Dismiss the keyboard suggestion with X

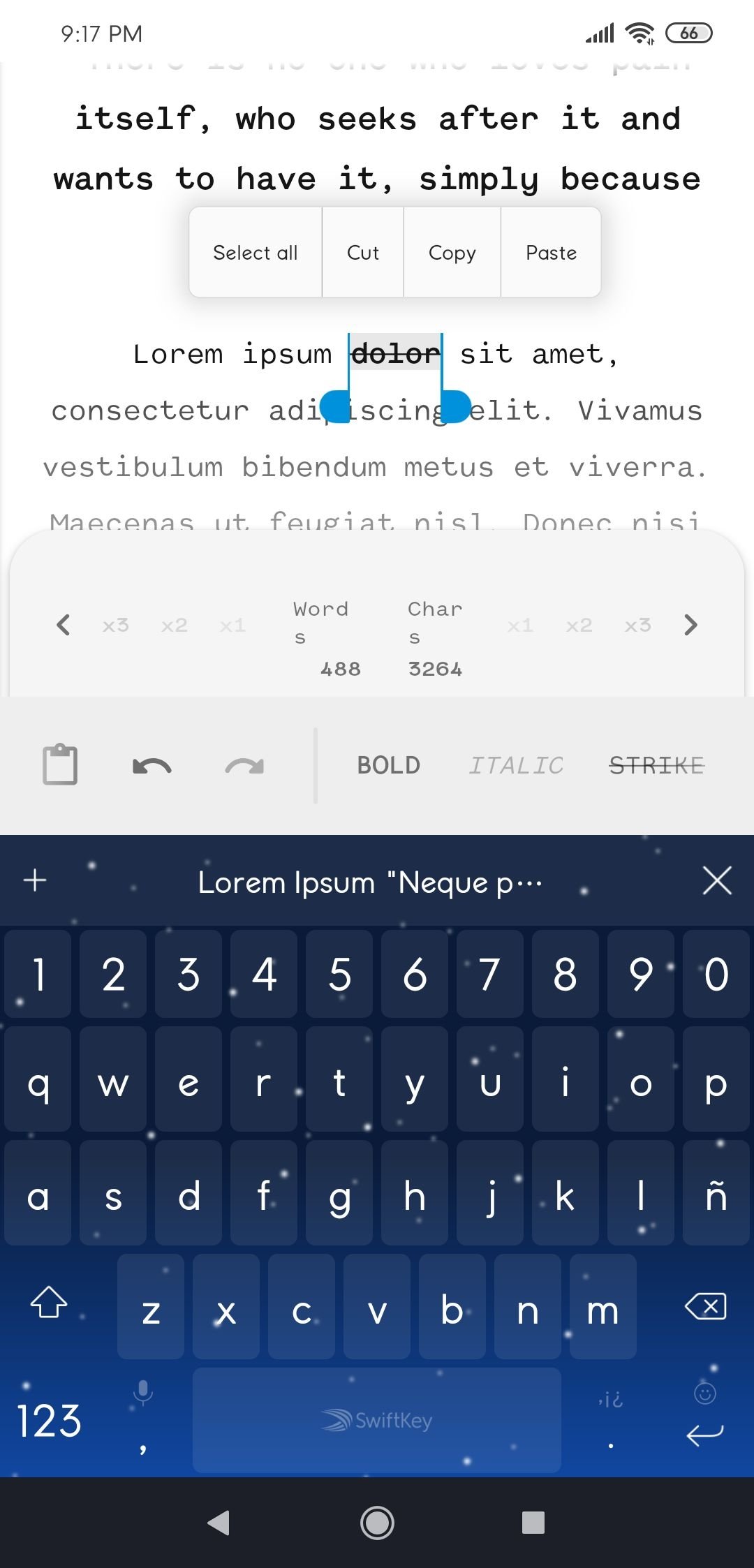click(x=717, y=880)
